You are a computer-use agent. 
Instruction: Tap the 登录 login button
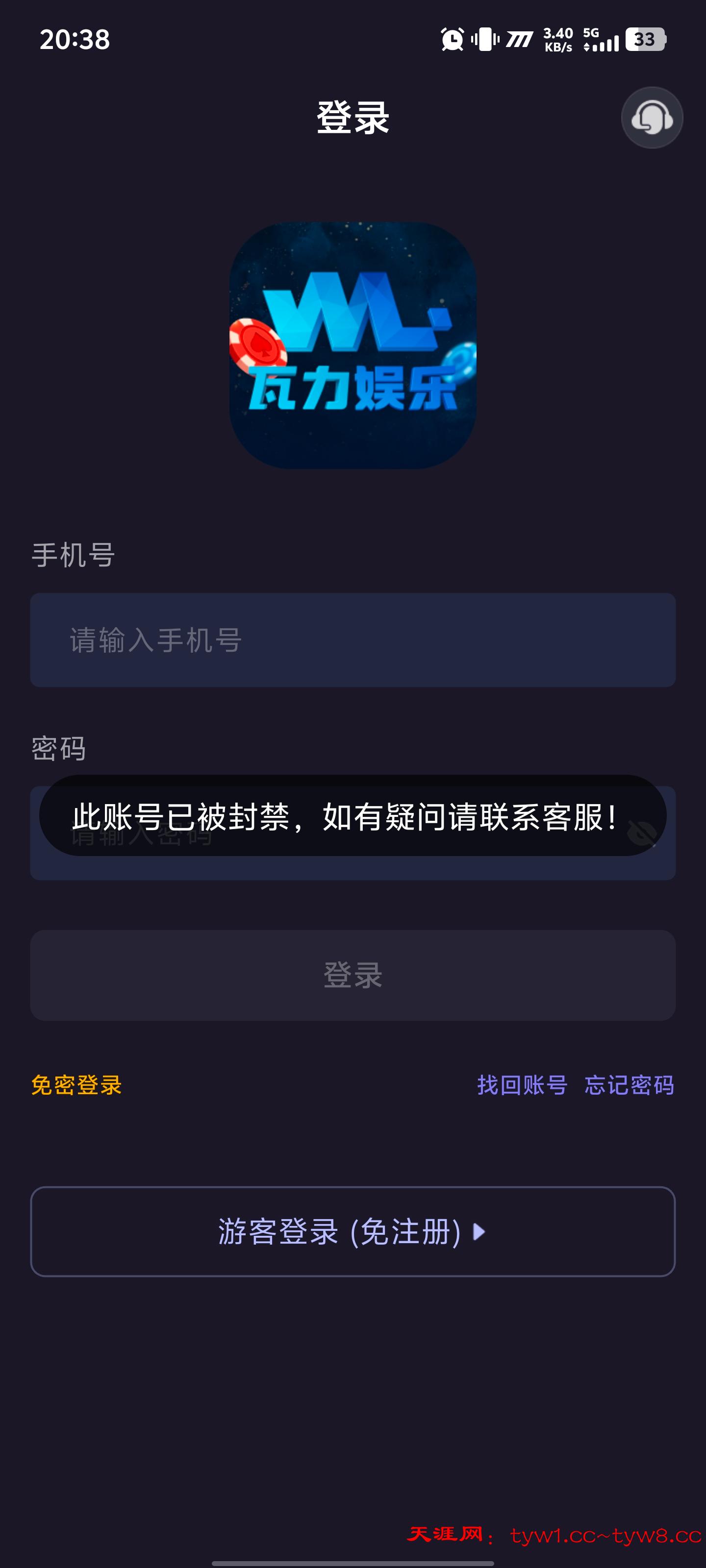353,975
